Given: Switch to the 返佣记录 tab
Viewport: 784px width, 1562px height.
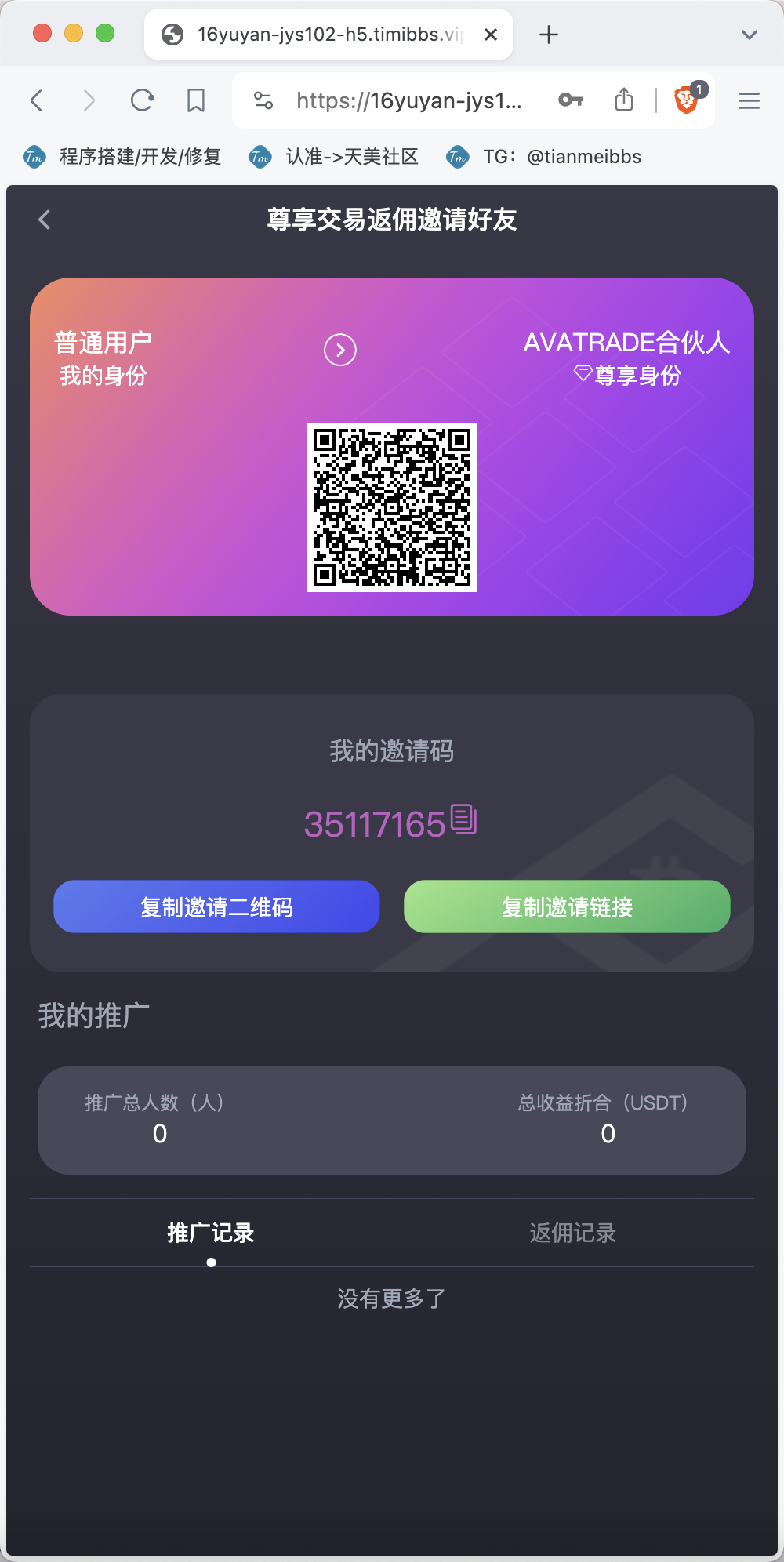Looking at the screenshot, I should [572, 1233].
